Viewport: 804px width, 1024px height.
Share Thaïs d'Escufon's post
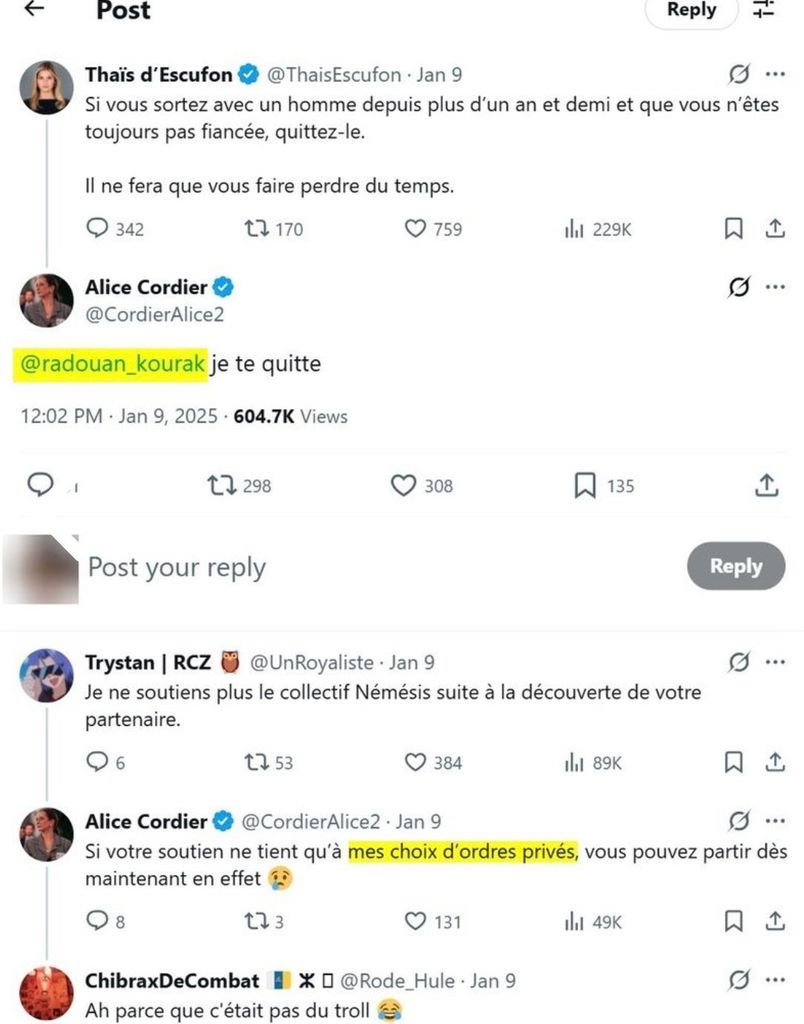click(774, 229)
